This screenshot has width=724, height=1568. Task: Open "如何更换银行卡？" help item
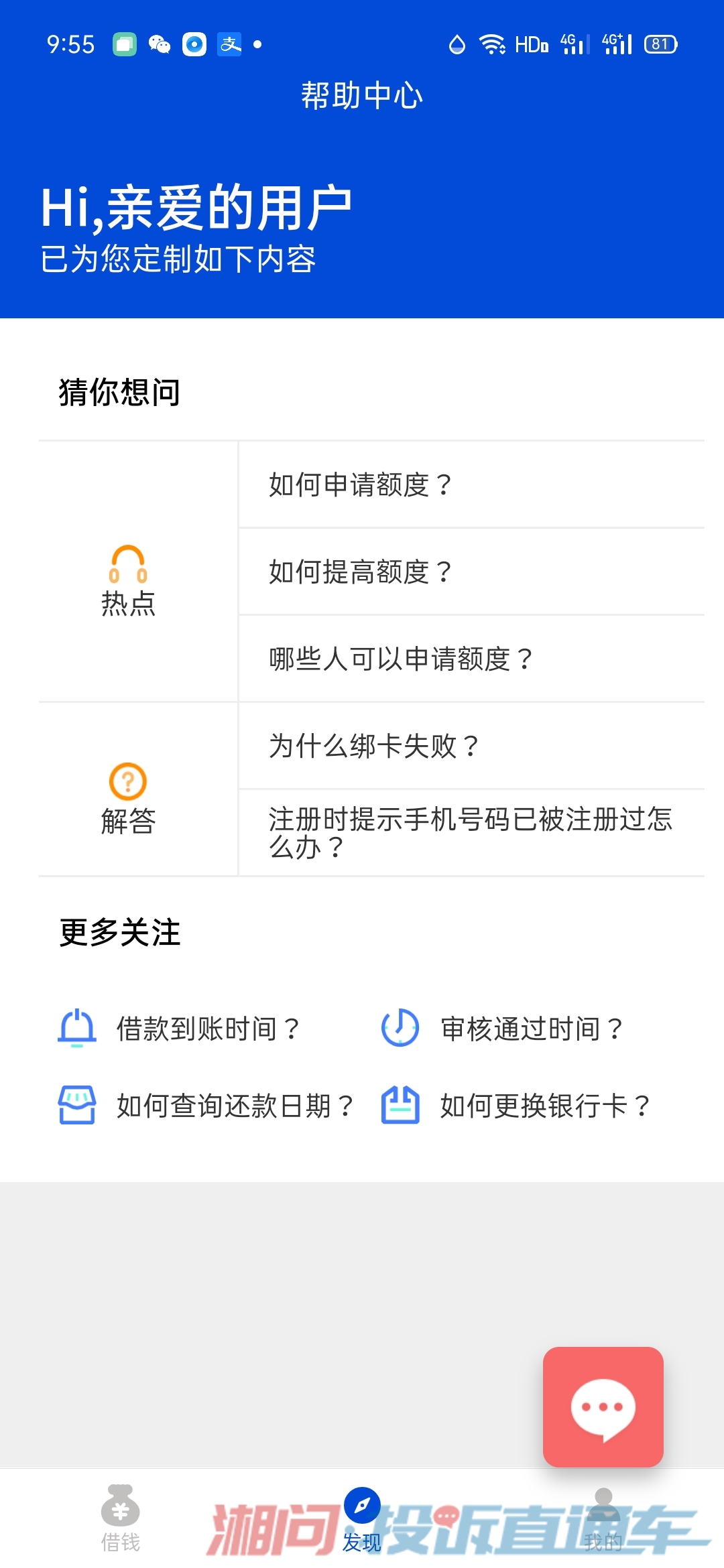545,1106
